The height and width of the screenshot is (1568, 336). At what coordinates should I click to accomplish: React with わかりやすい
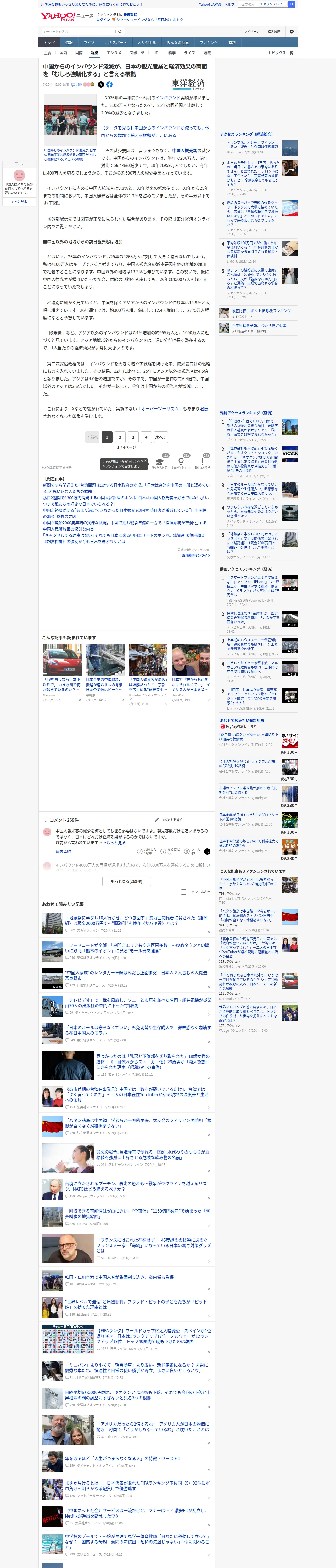tap(181, 463)
